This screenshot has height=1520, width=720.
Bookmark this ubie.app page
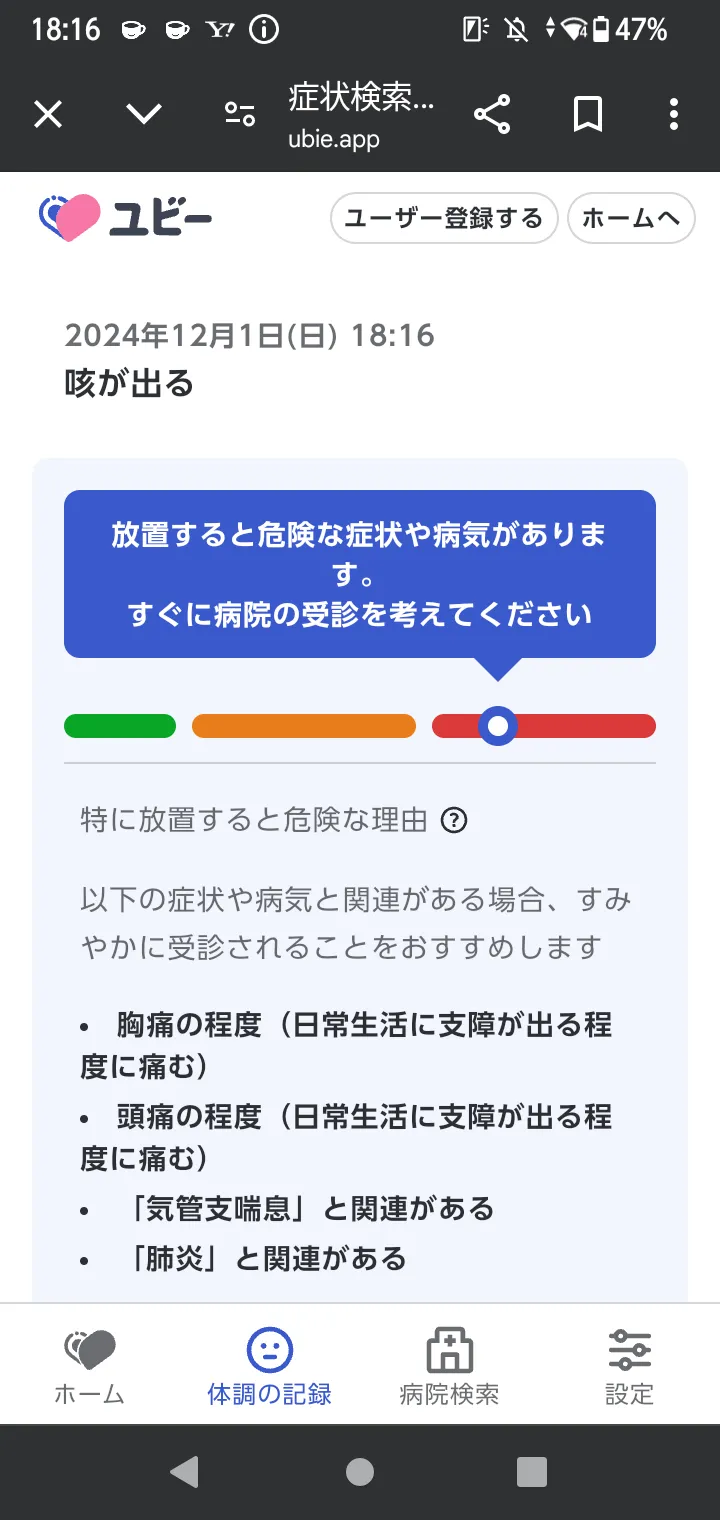coord(588,114)
